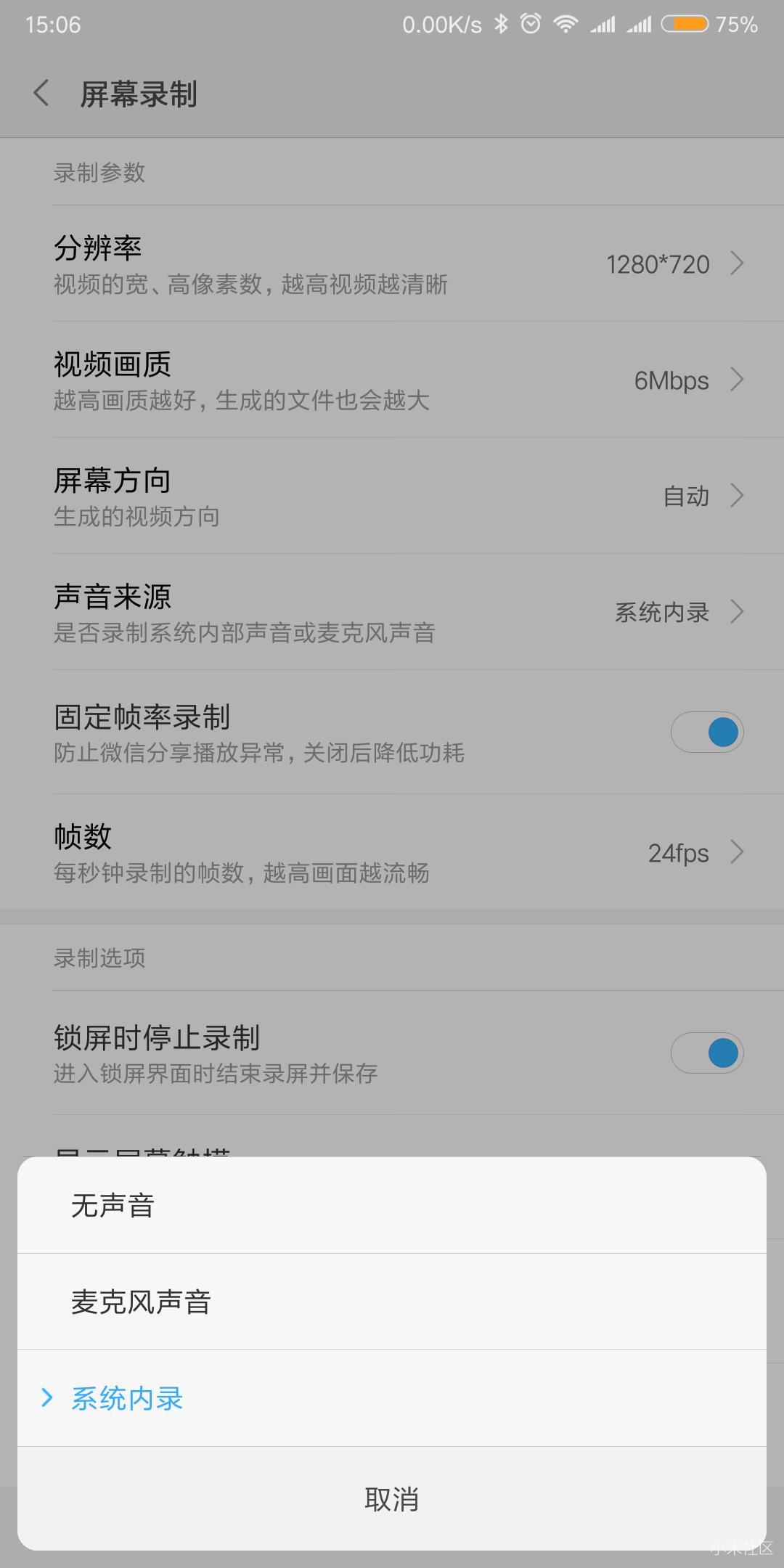The image size is (784, 1568).
Task: Turn off 锁屏时停止录制
Action: (x=707, y=1052)
